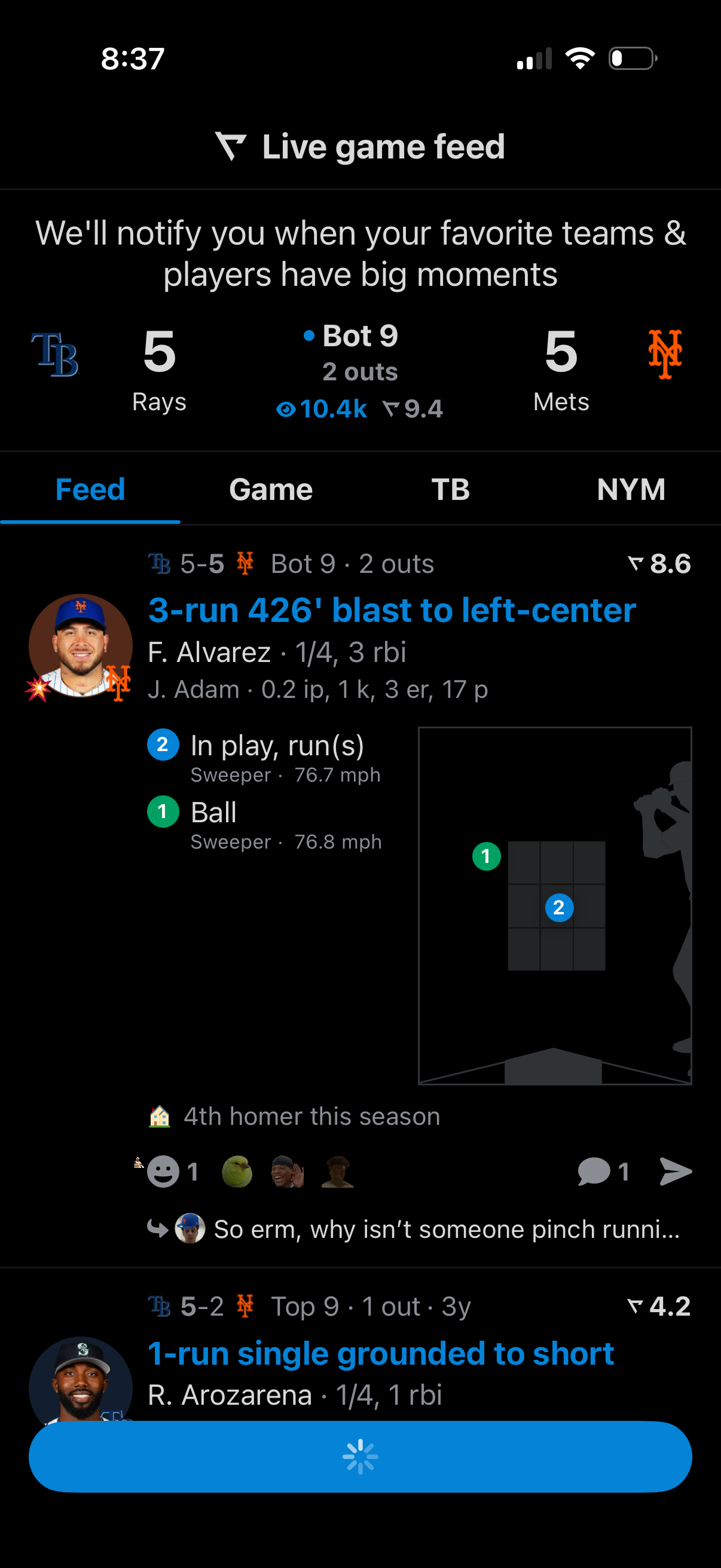Switch to the Game tab
The image size is (721, 1568).
coord(271,489)
